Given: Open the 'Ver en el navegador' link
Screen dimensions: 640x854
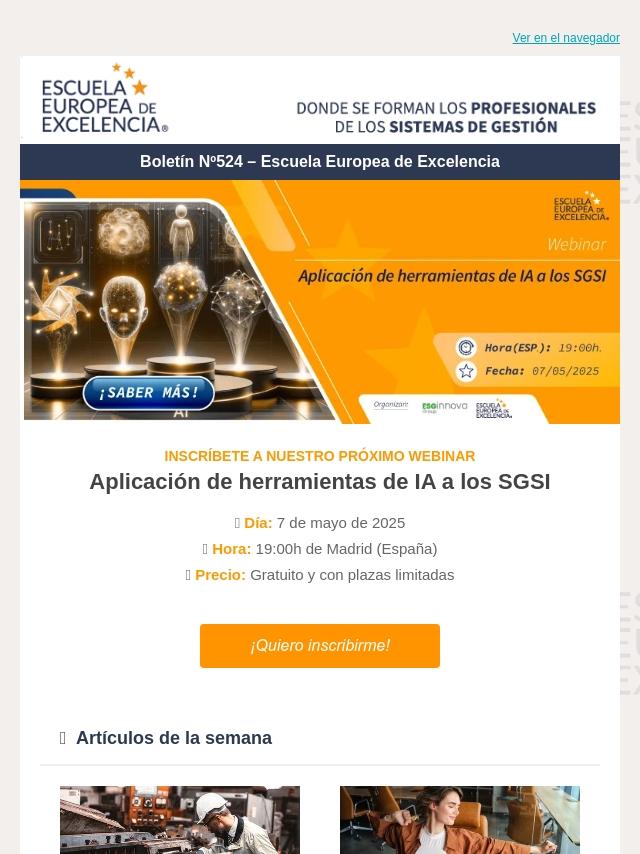Looking at the screenshot, I should 565,38.
